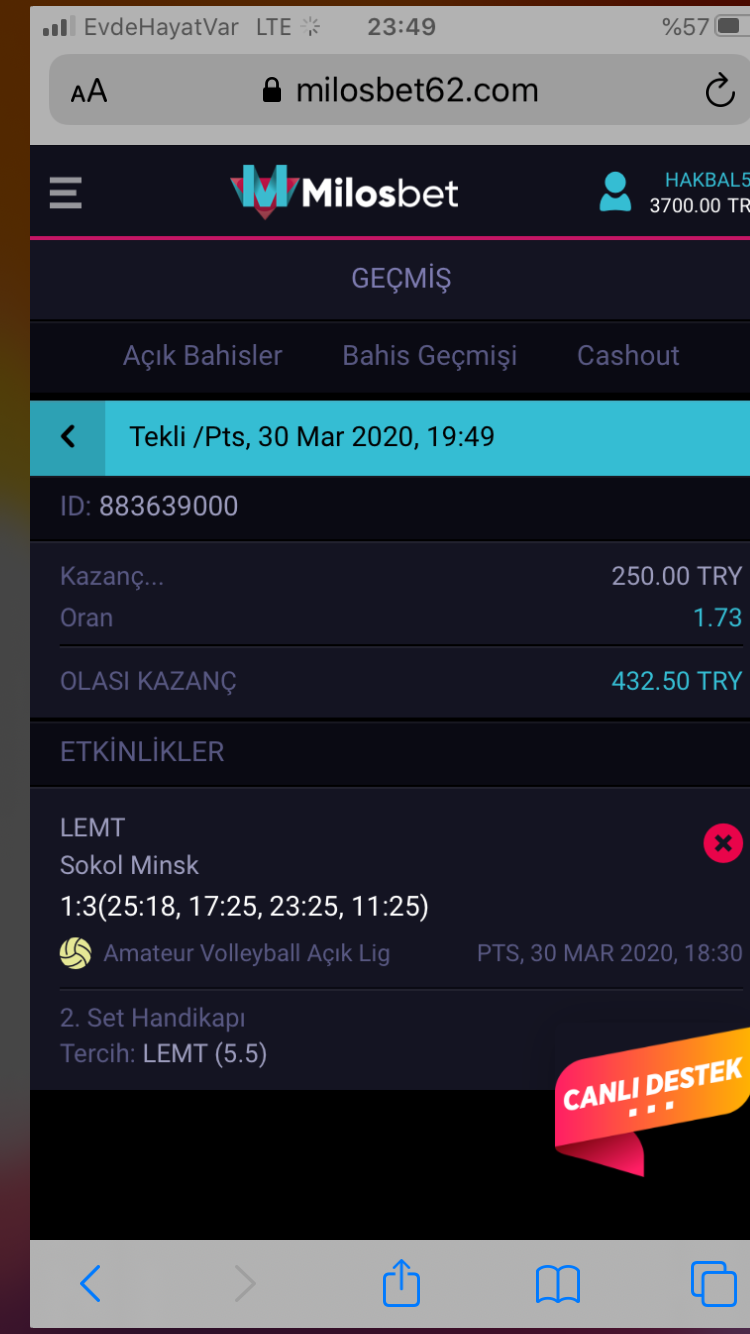
Task: Go back in Safari browser
Action: tap(90, 1283)
